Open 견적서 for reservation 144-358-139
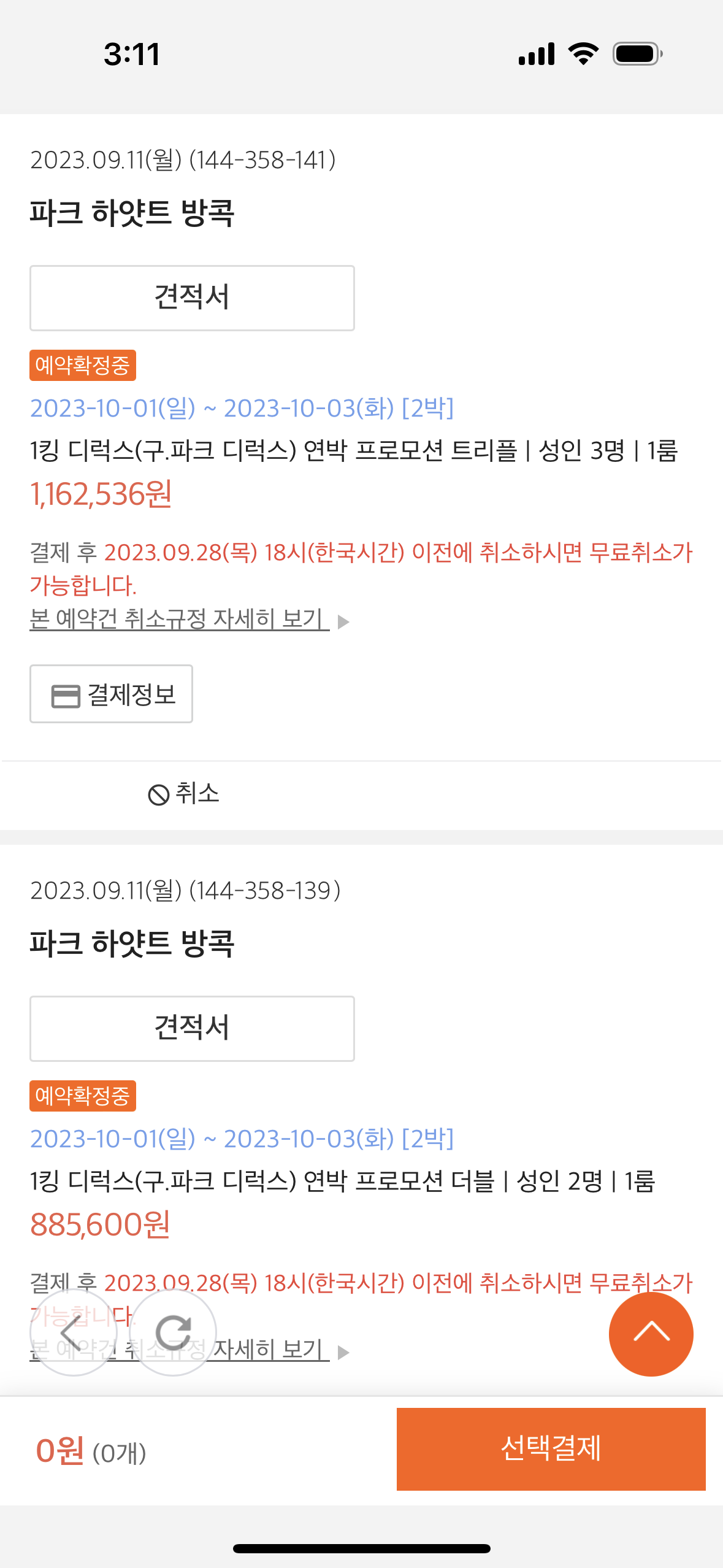Screen dimensions: 723x1568 (x=192, y=1029)
